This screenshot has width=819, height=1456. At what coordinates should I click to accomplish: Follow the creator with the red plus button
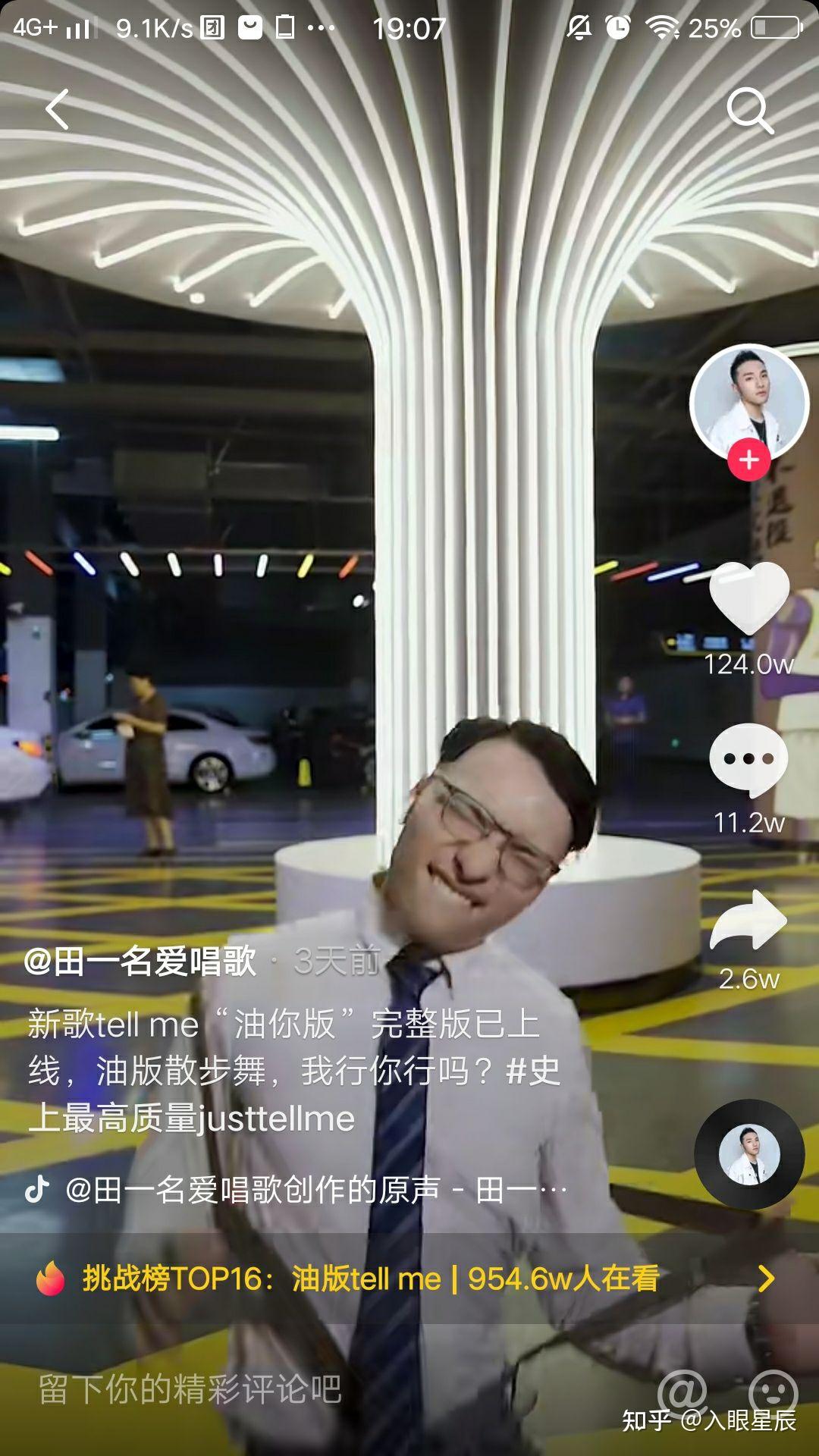pos(749,460)
